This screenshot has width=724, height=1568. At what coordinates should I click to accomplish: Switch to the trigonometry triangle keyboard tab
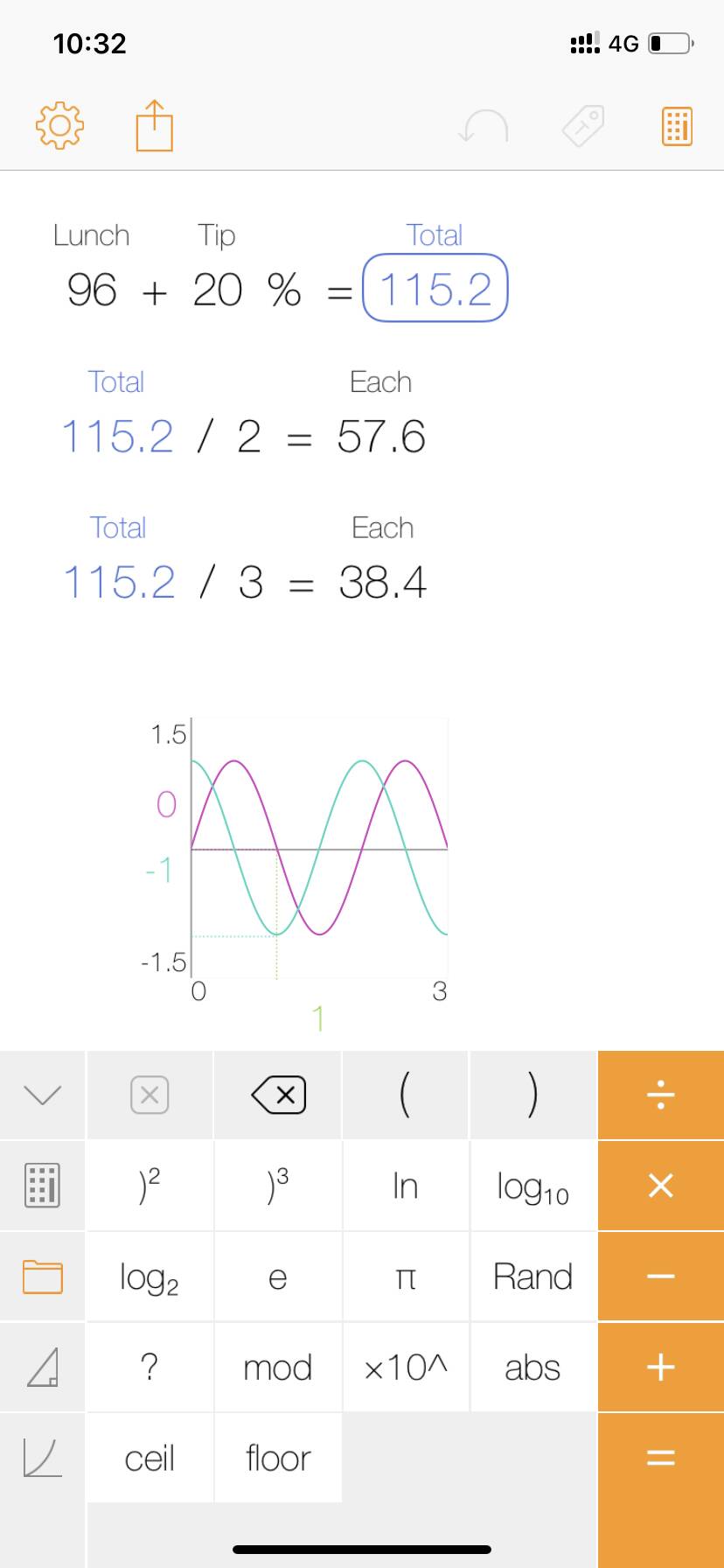click(42, 1368)
